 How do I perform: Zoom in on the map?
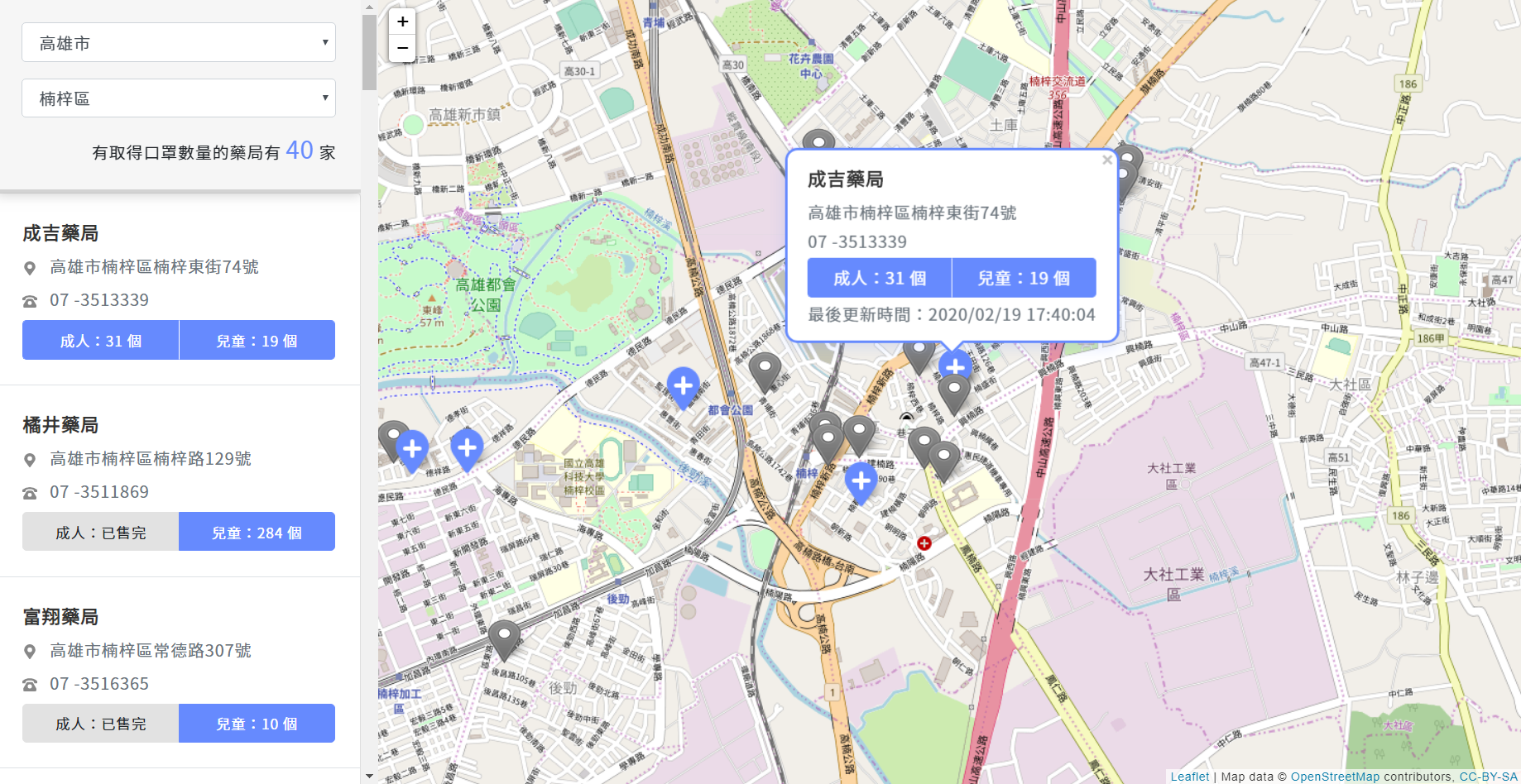click(x=402, y=22)
